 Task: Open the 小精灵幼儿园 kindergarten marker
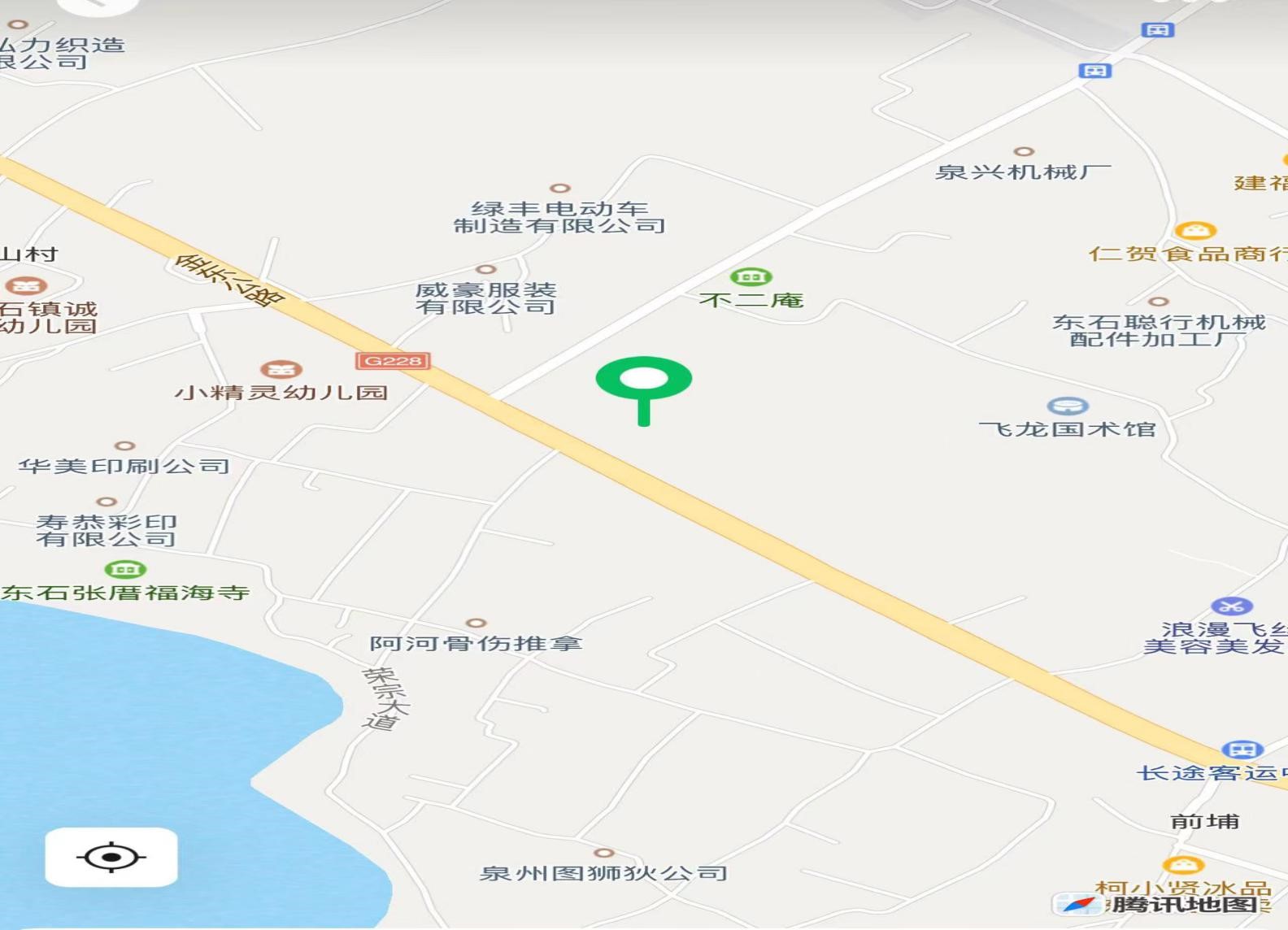pyautogui.click(x=281, y=371)
